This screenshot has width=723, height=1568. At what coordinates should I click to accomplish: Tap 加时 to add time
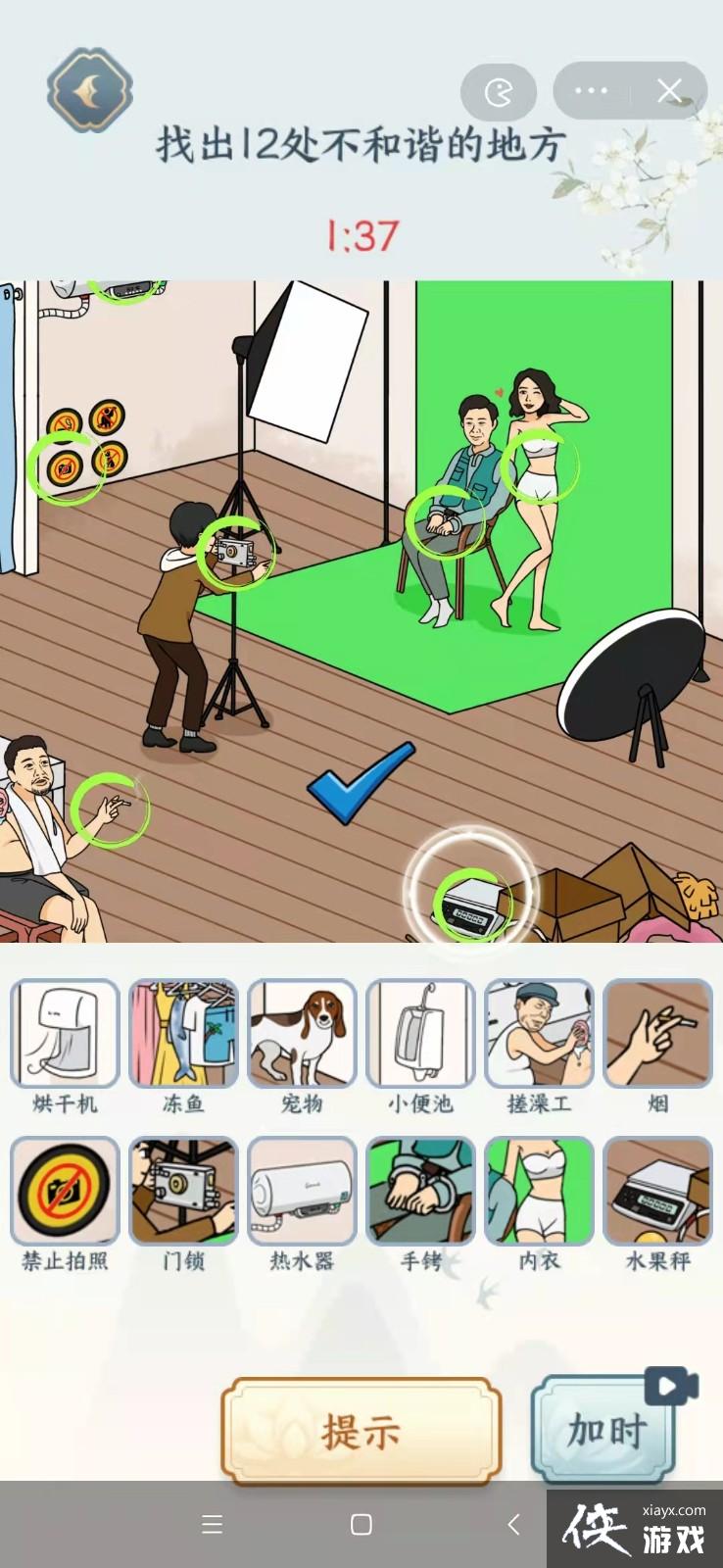(605, 1430)
